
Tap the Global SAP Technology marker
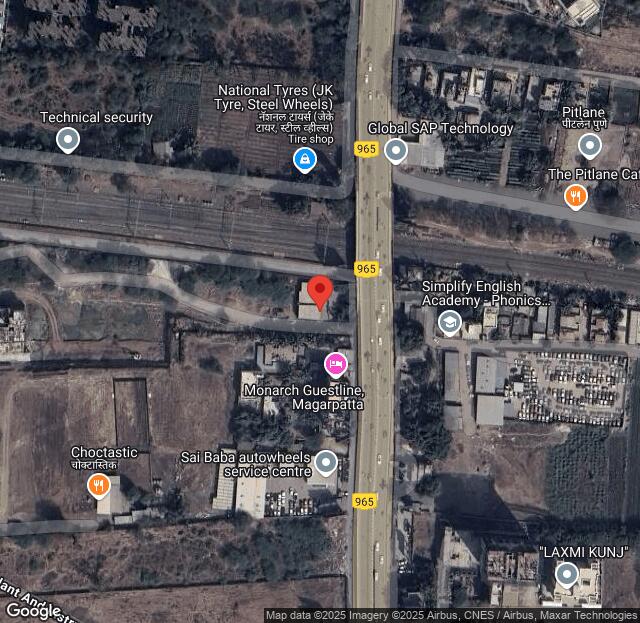coord(396,151)
